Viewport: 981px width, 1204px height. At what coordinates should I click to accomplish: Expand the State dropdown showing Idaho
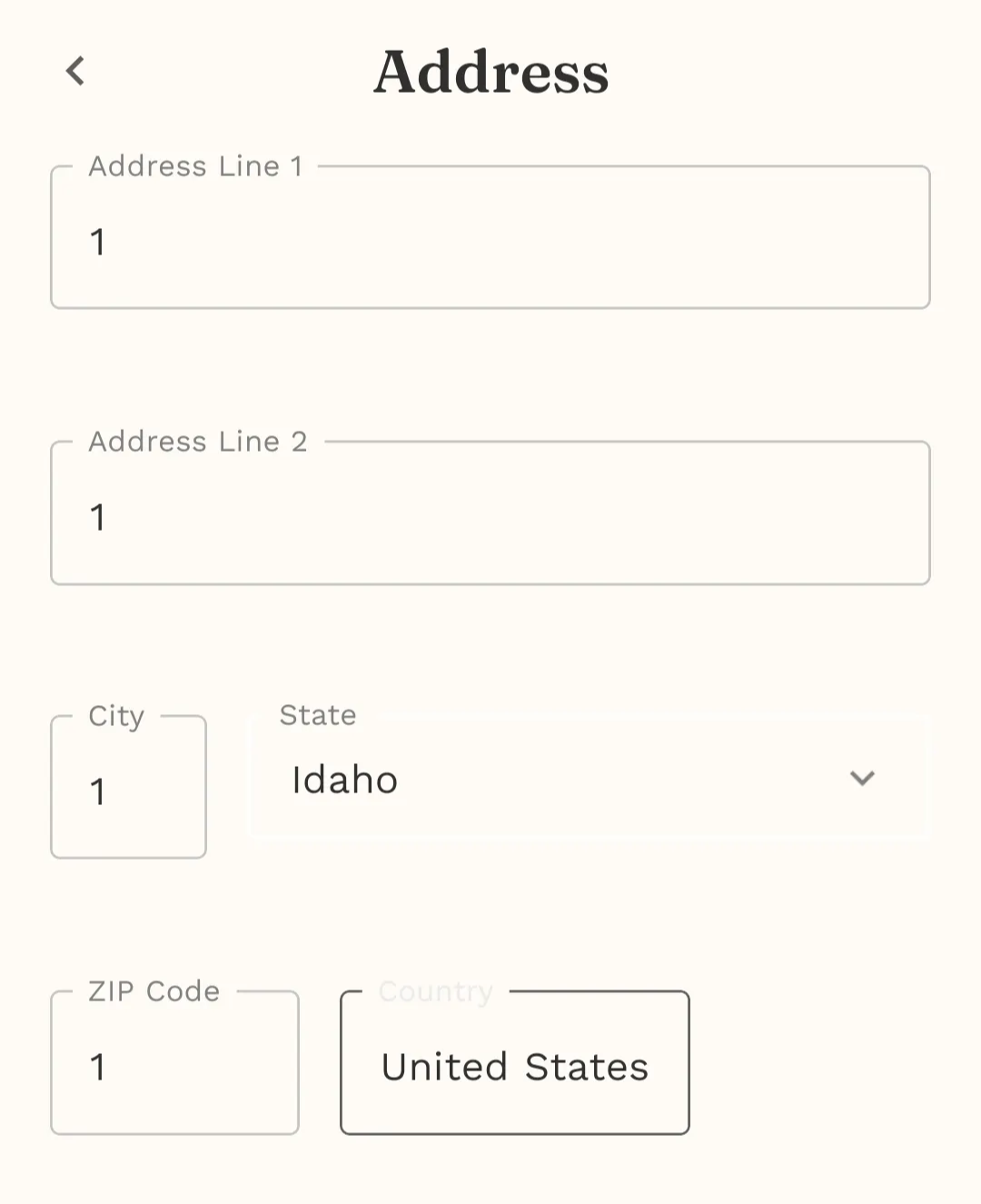[x=589, y=779]
